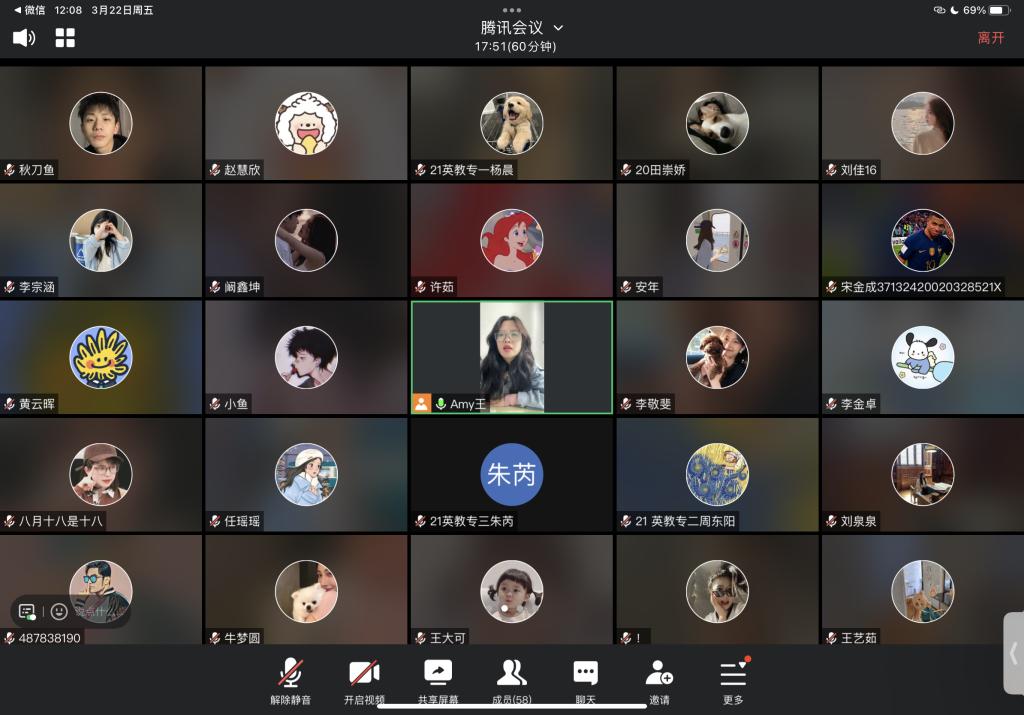Start screen sharing with 共享屏幕
Screen dimensions: 1024x715
[x=438, y=680]
